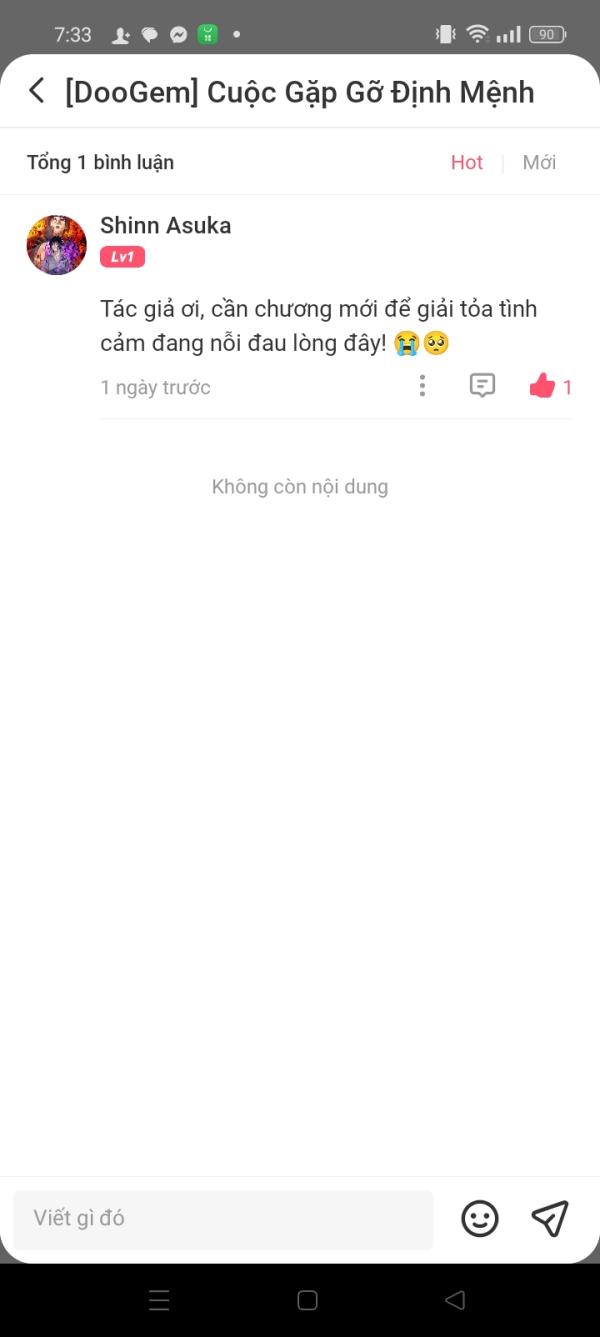
Task: Send the comment with the paper plane icon
Action: 550,1218
